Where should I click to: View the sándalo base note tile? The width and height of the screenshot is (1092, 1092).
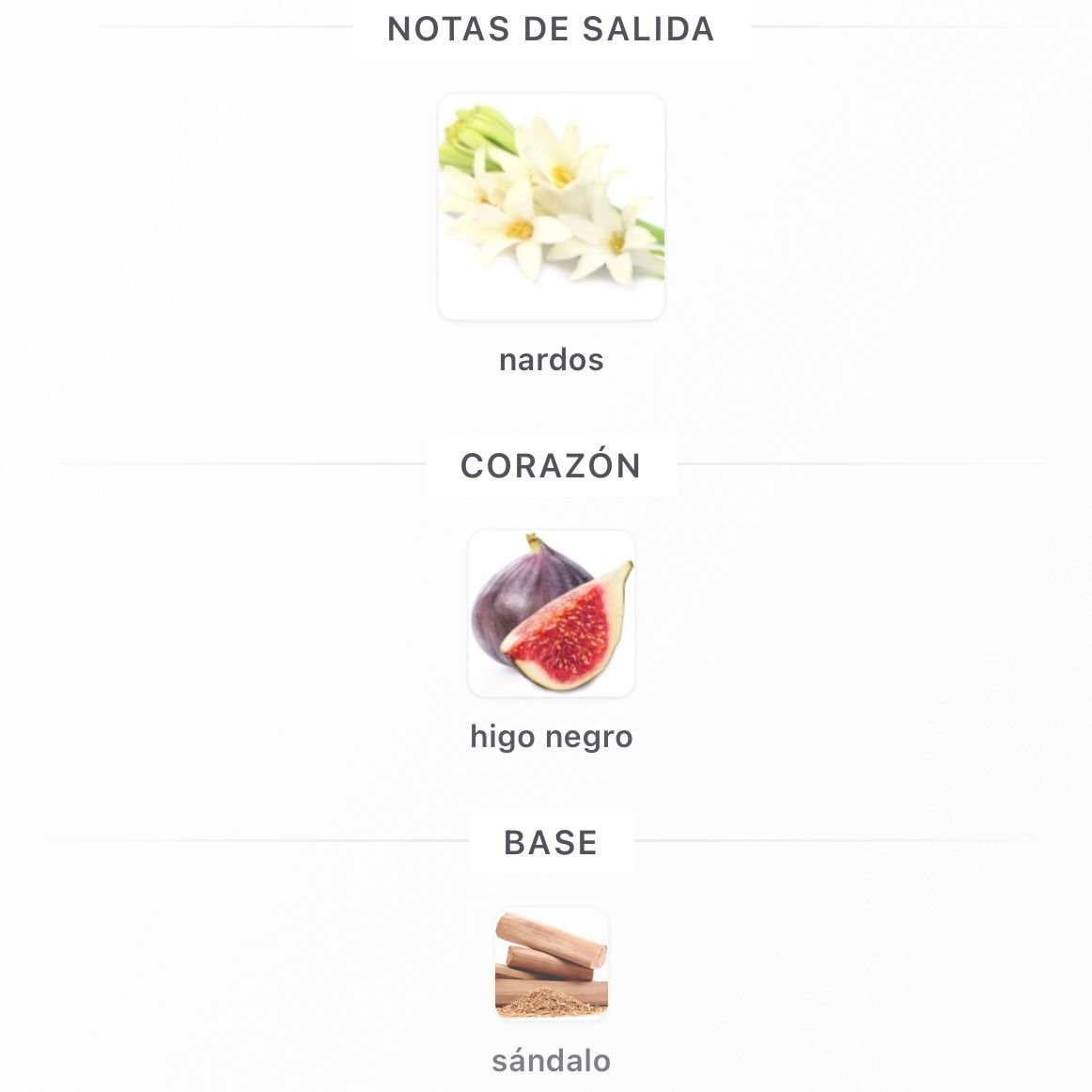(x=552, y=963)
